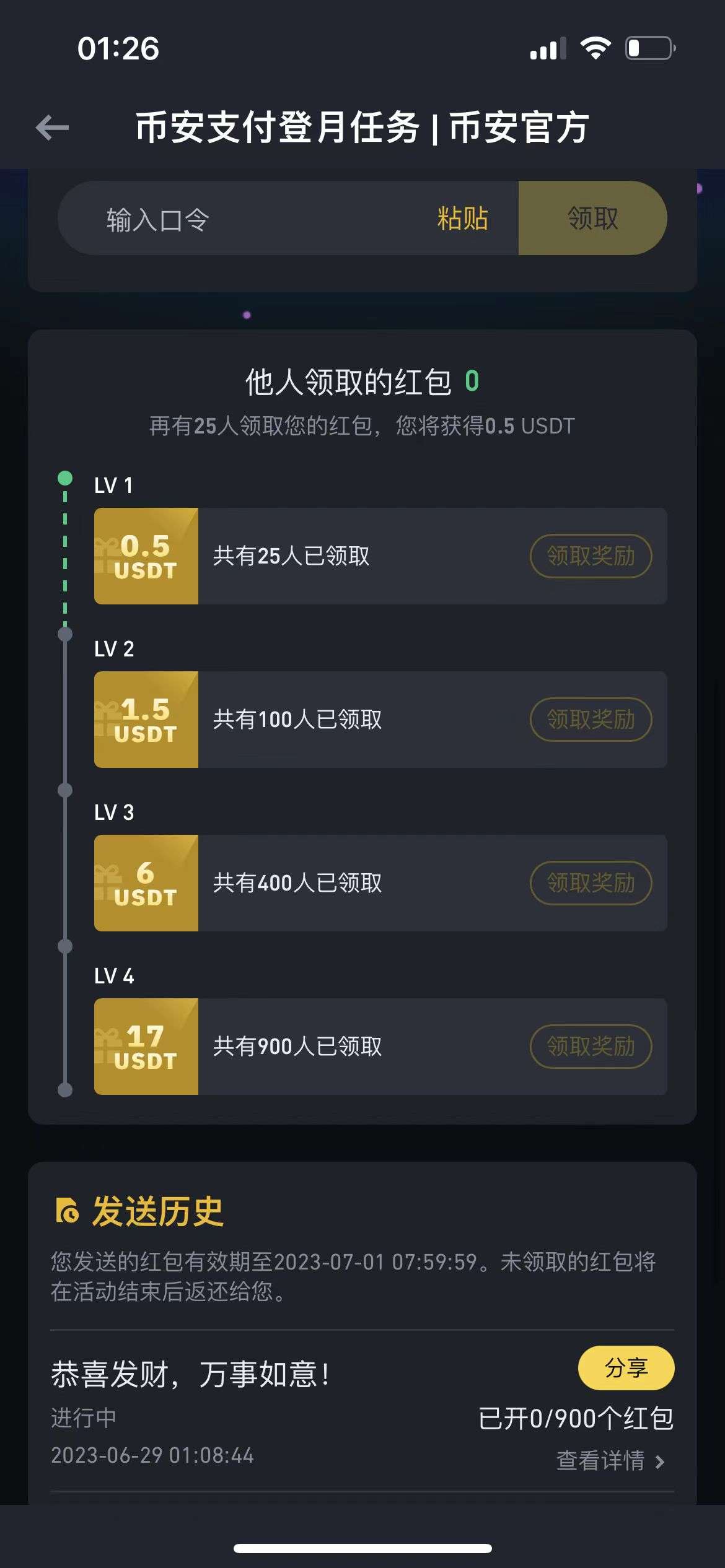Viewport: 725px width, 1568px height.
Task: Open 查看详情 for the sent red packet
Action: tap(611, 1461)
